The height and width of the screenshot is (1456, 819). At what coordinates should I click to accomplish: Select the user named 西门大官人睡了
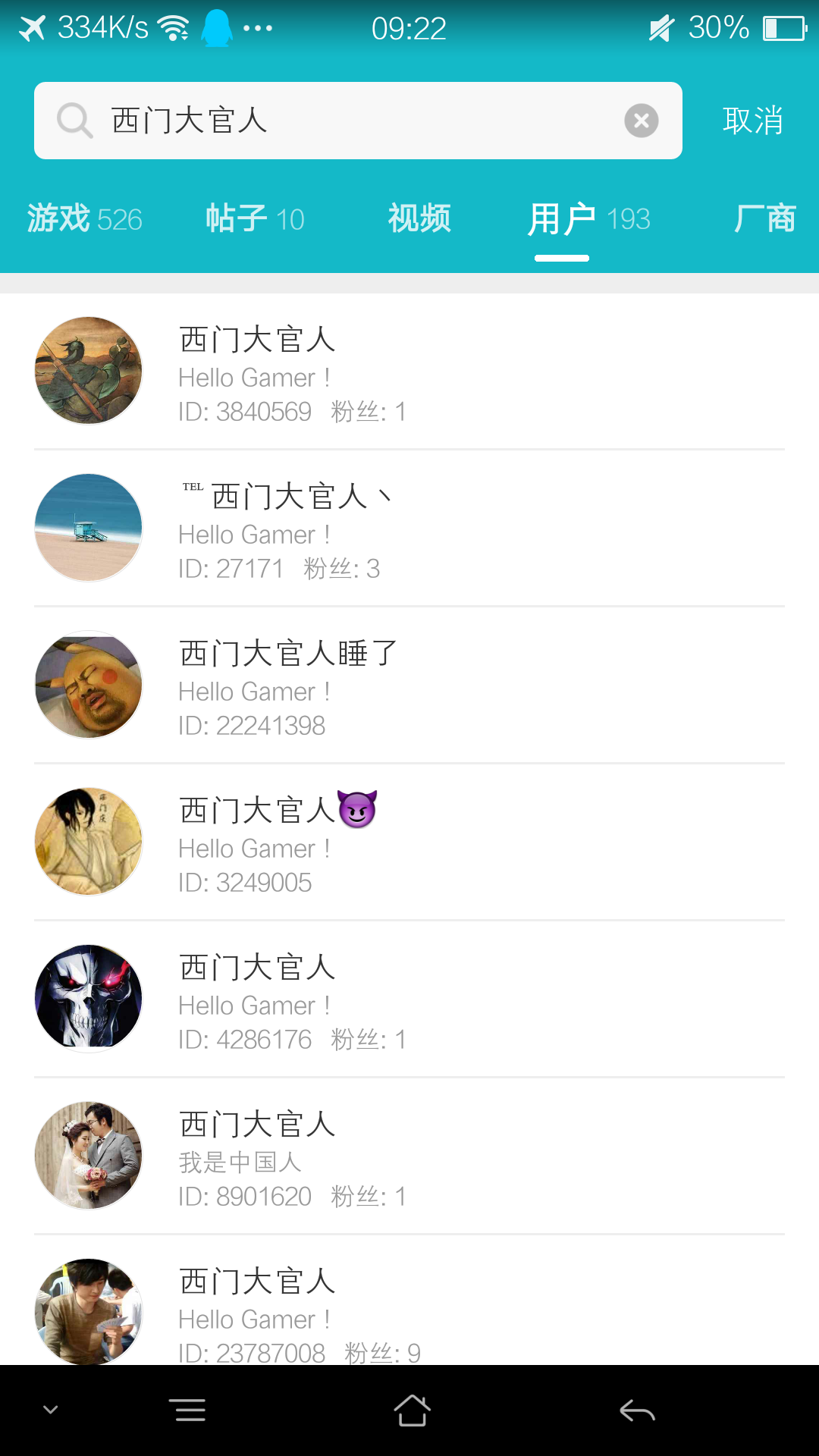pyautogui.click(x=287, y=654)
